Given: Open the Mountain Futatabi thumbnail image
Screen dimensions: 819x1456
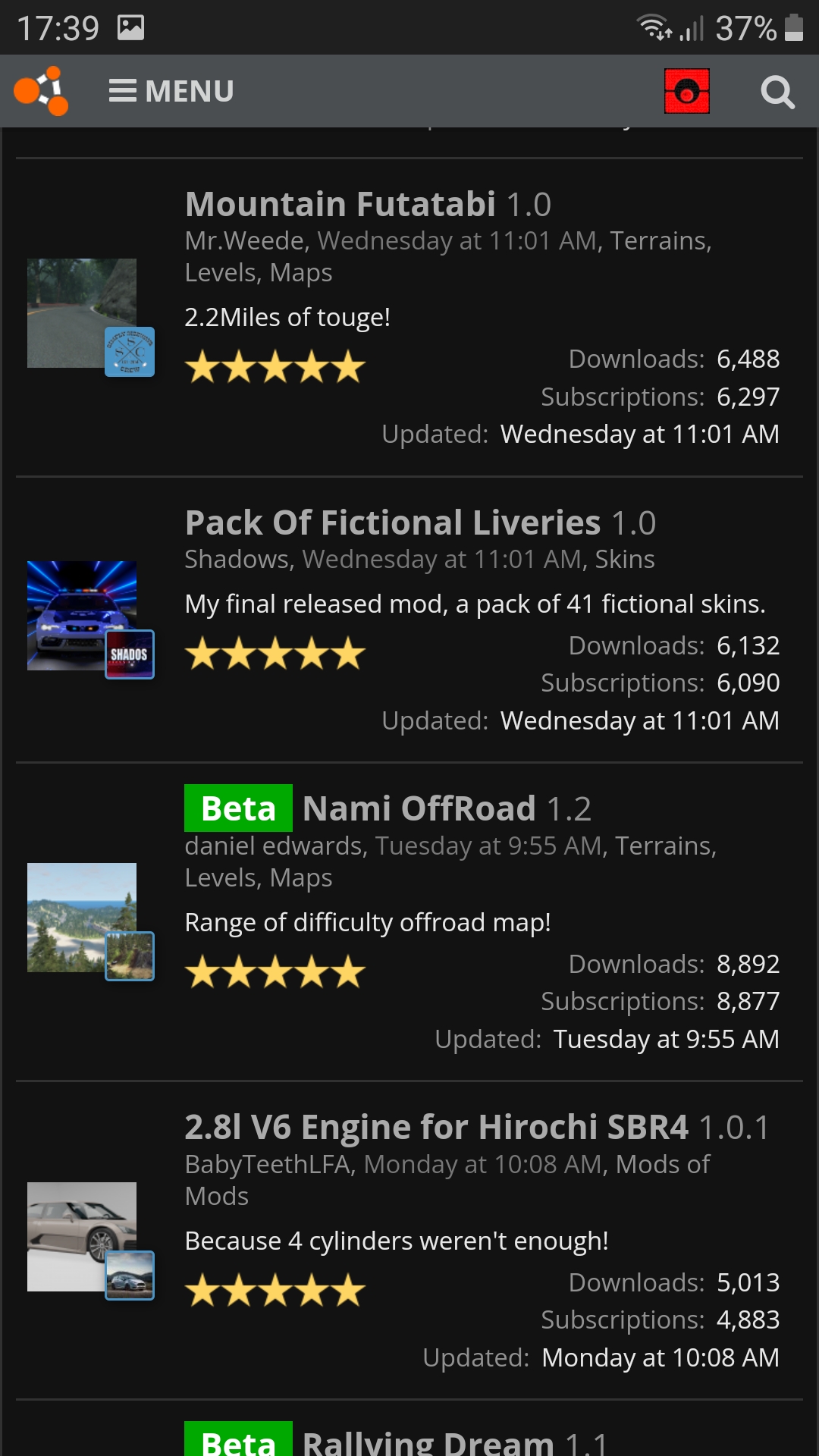Looking at the screenshot, I should pos(81,312).
